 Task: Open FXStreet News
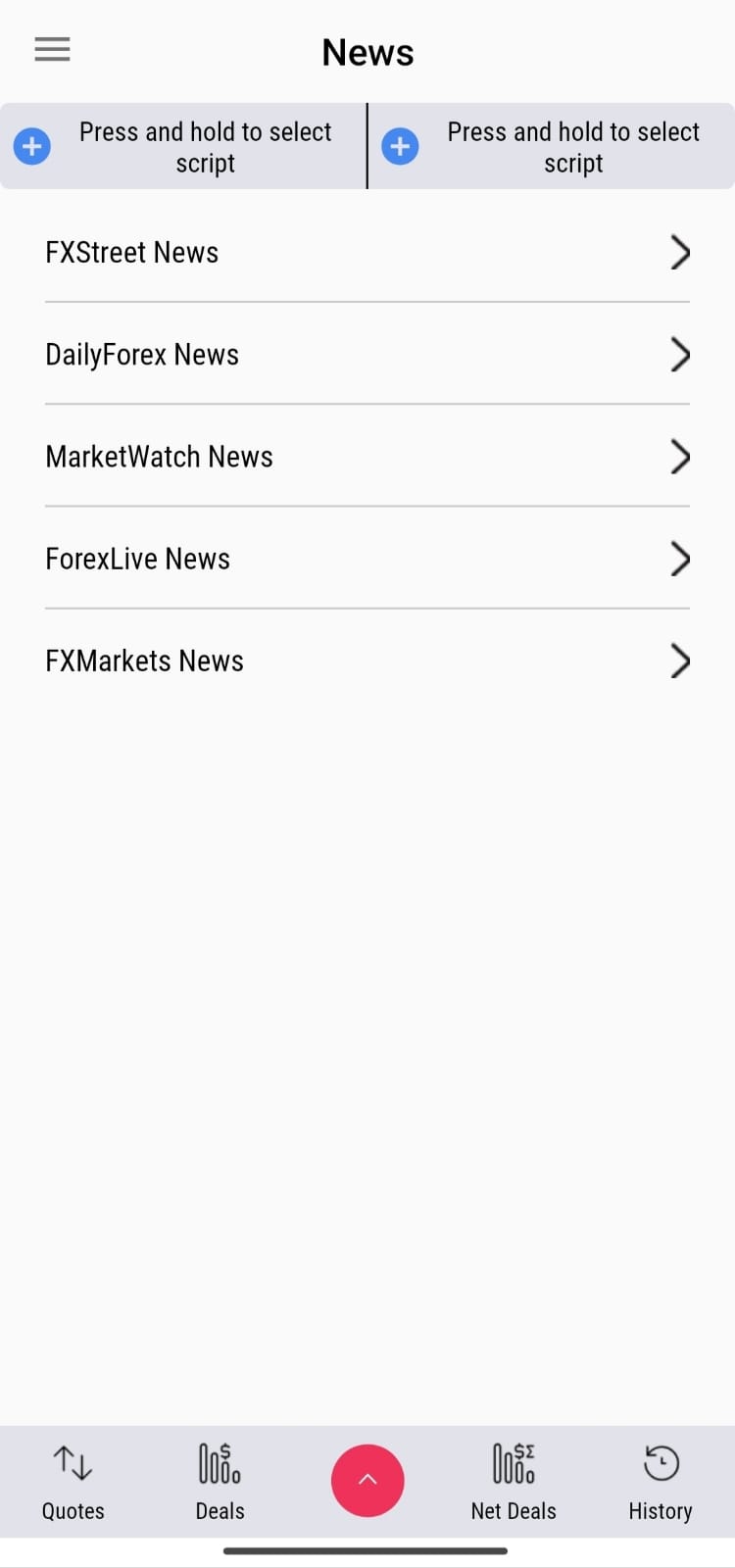point(367,253)
